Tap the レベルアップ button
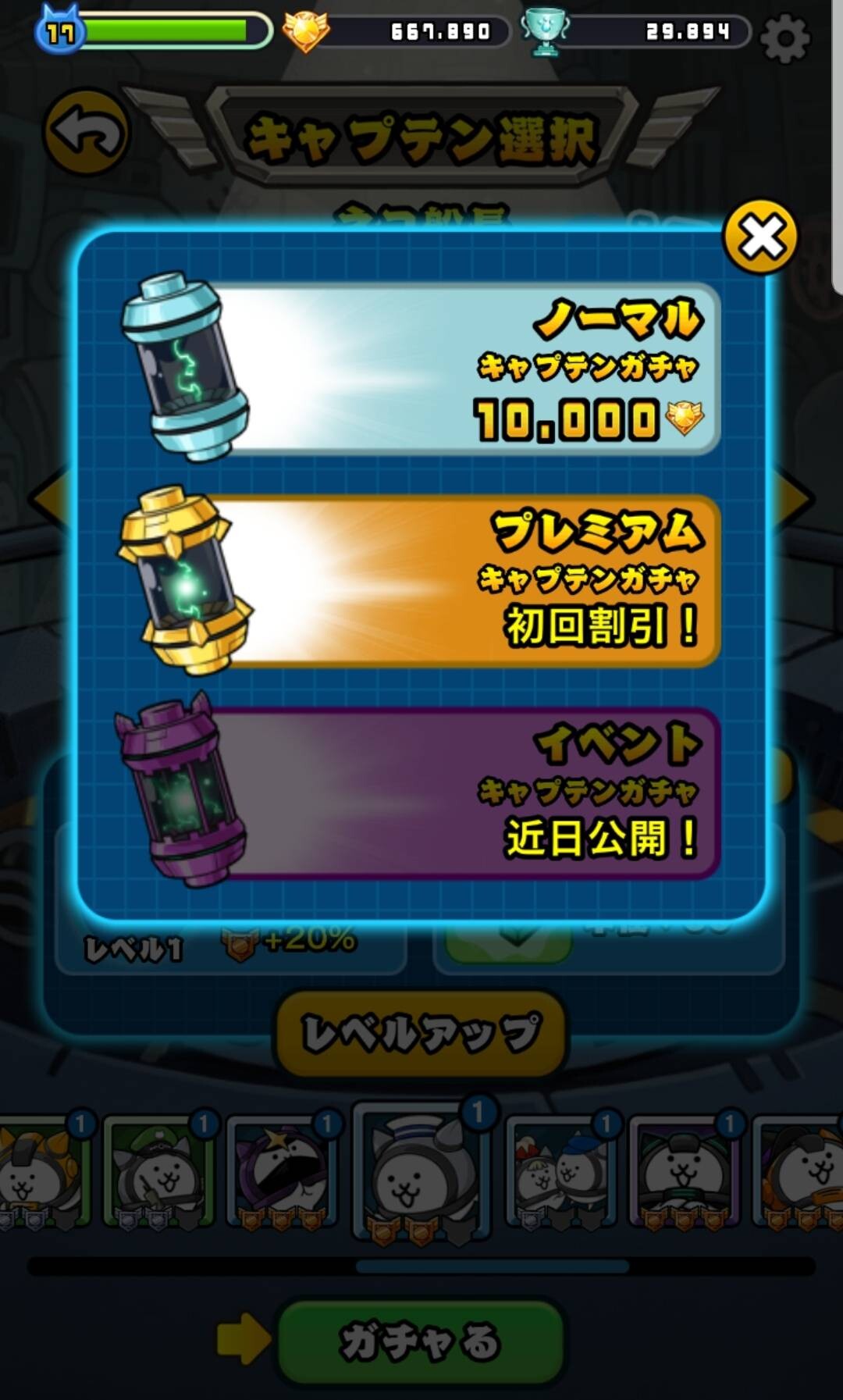 pyautogui.click(x=421, y=1033)
